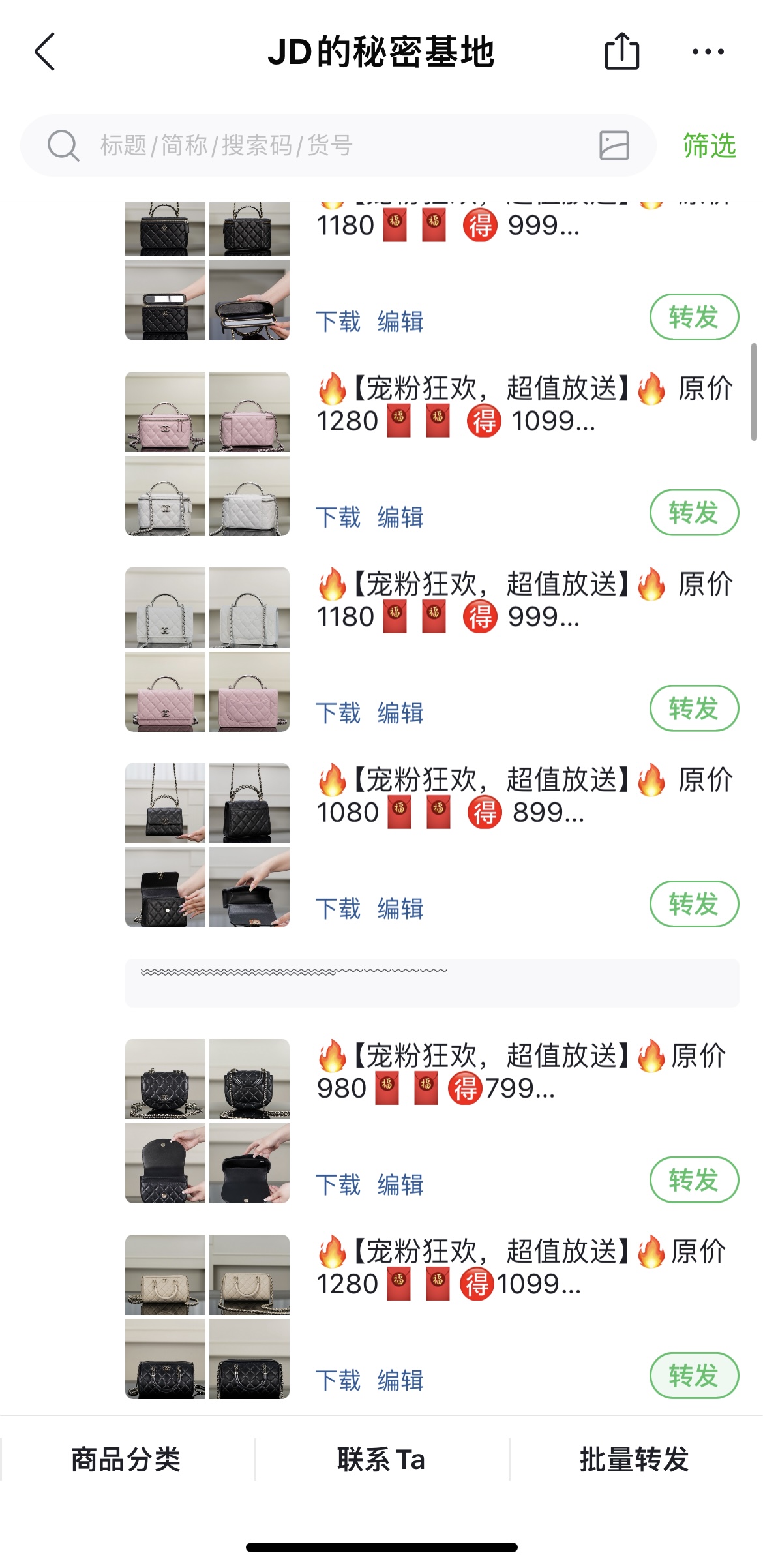Search by image using the picture icon

(614, 145)
